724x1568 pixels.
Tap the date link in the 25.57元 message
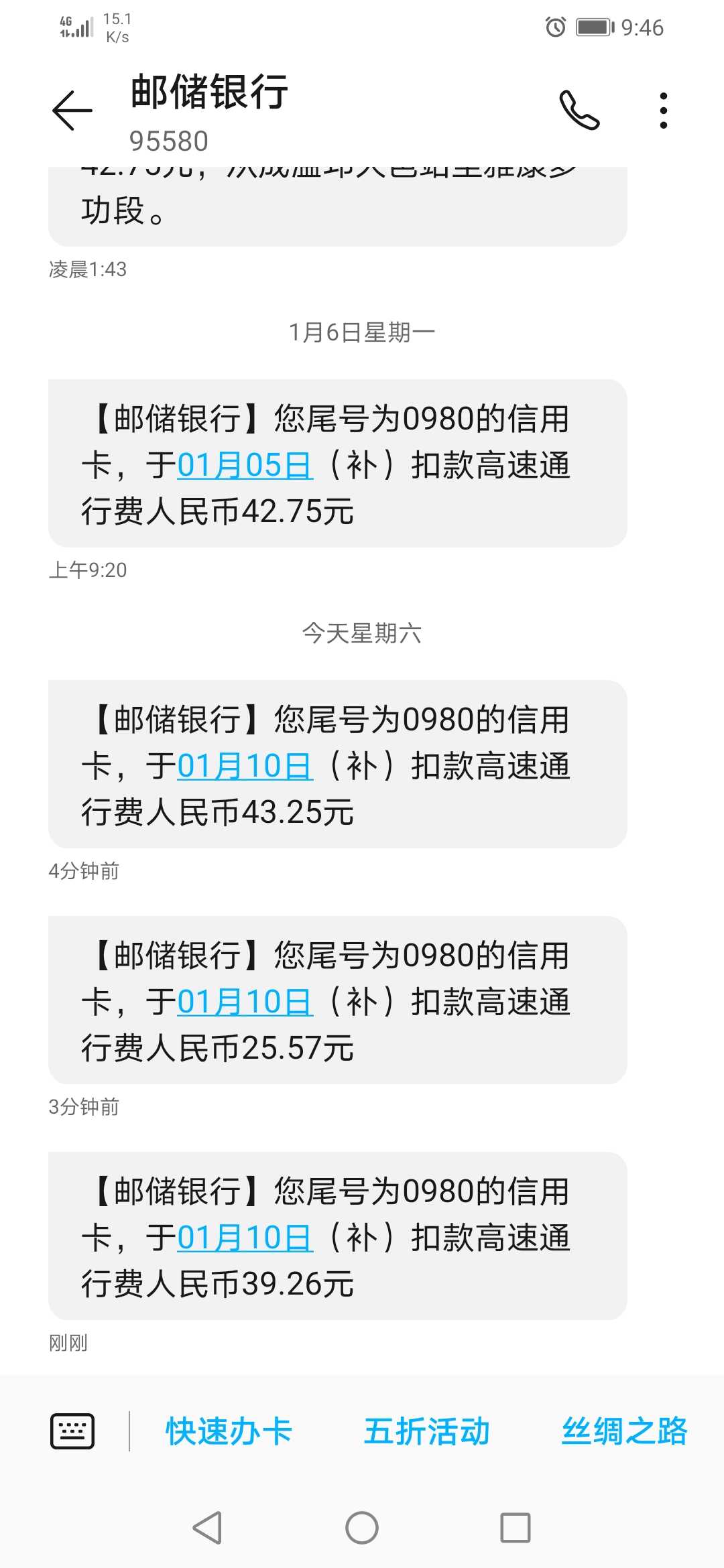245,1002
